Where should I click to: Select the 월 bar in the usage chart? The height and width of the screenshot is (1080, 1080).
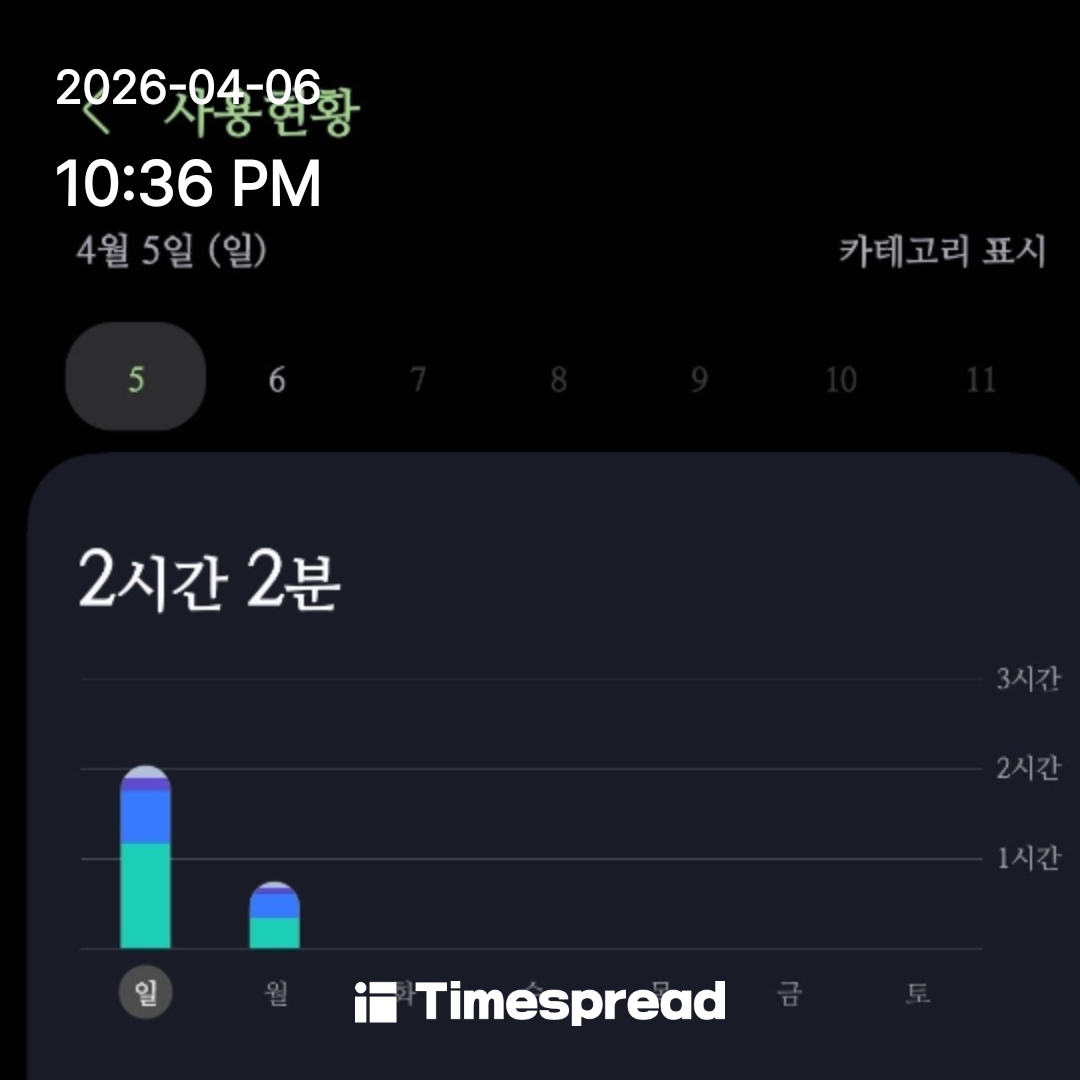pyautogui.click(x=275, y=916)
